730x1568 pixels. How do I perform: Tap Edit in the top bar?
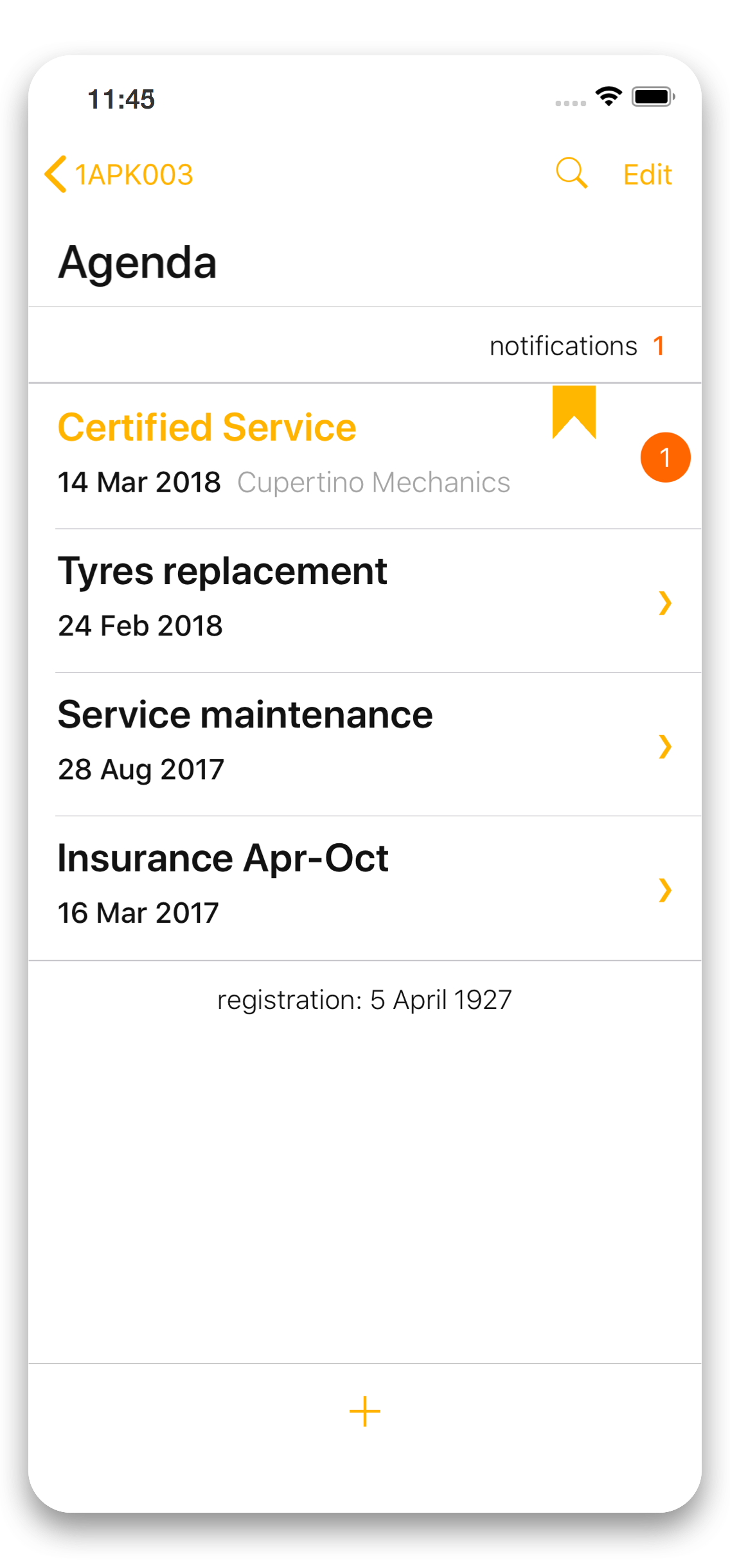[647, 175]
